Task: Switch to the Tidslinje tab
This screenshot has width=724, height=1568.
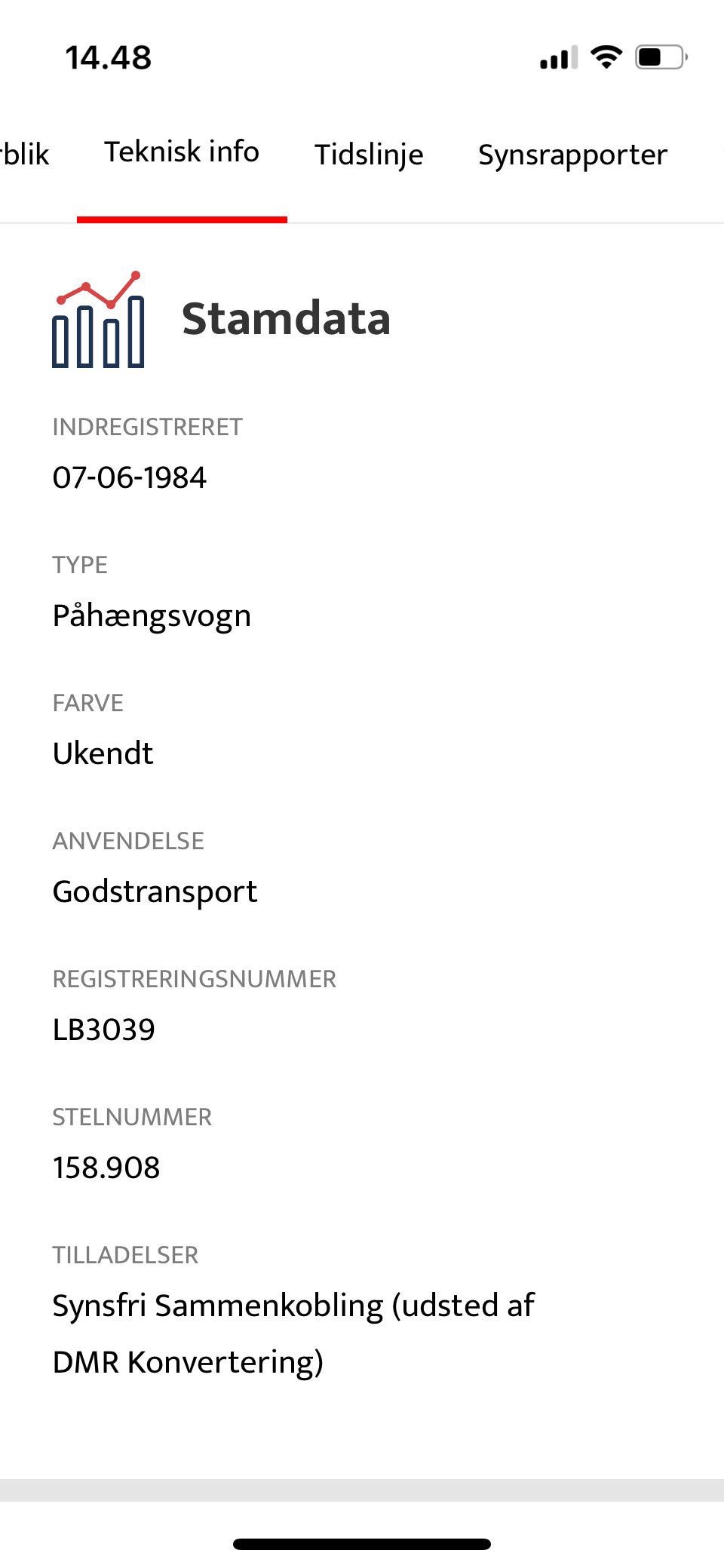Action: [x=369, y=155]
